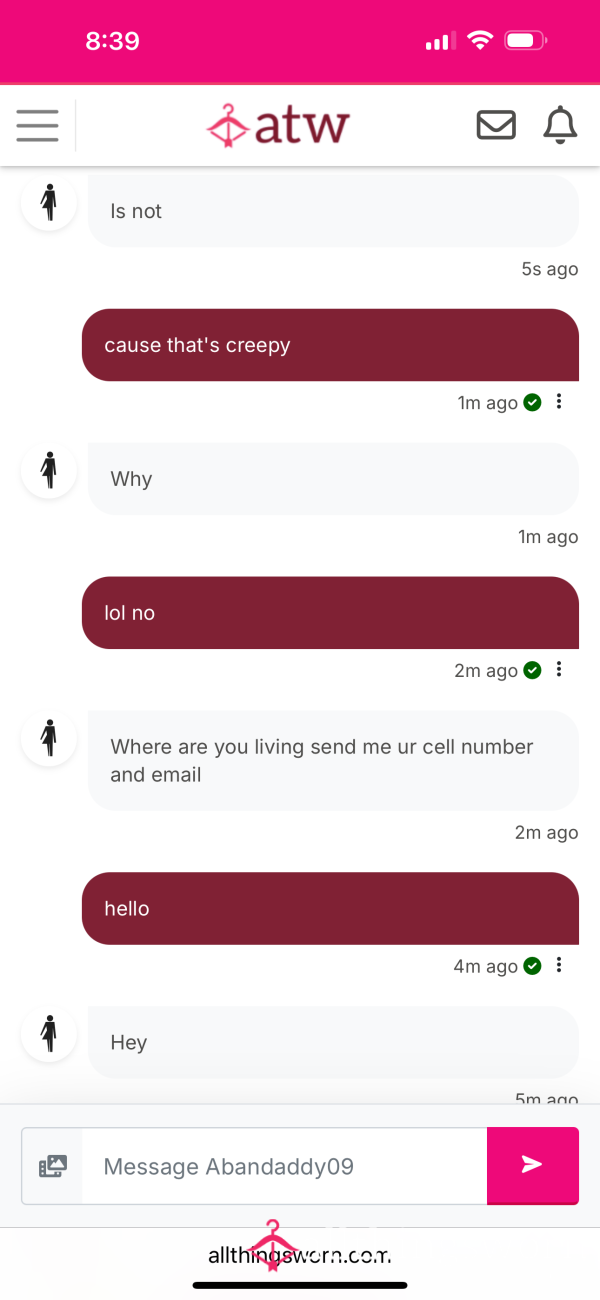Viewport: 600px width, 1300px height.
Task: Open options for the "cause that's creepy" message
Action: [x=559, y=402]
